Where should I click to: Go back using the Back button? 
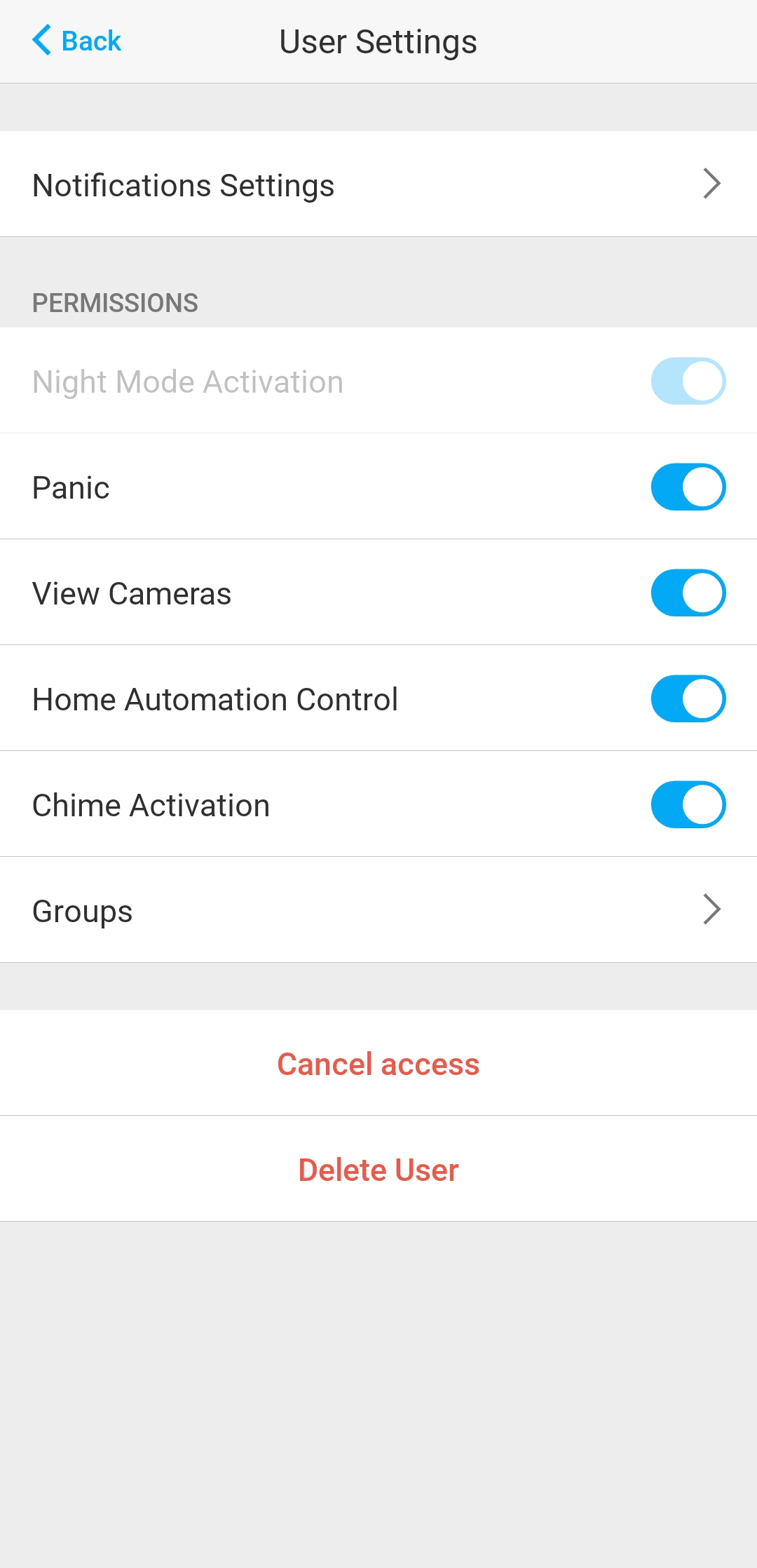point(77,41)
